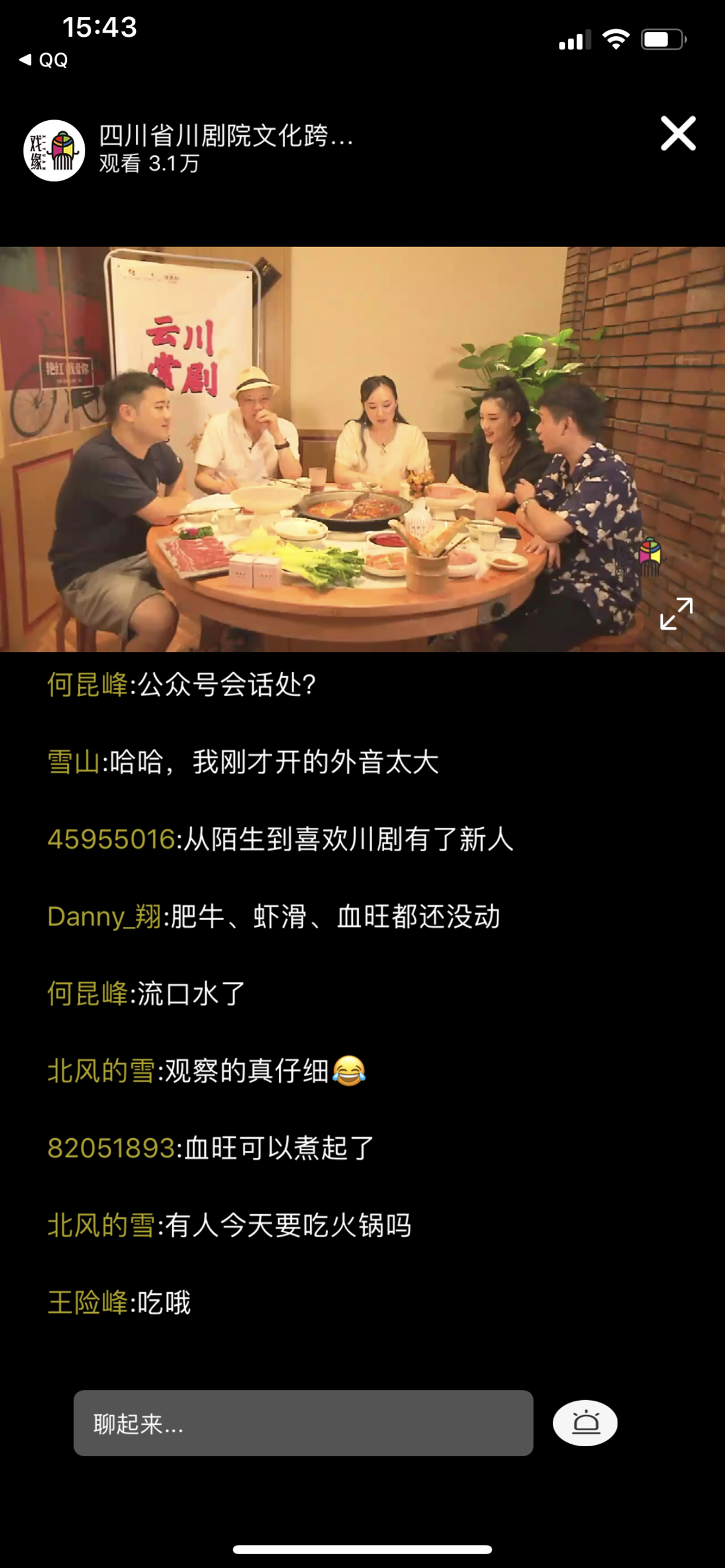Tap the alarm icon beside the chat box
This screenshot has width=725, height=1568.
(x=585, y=1423)
